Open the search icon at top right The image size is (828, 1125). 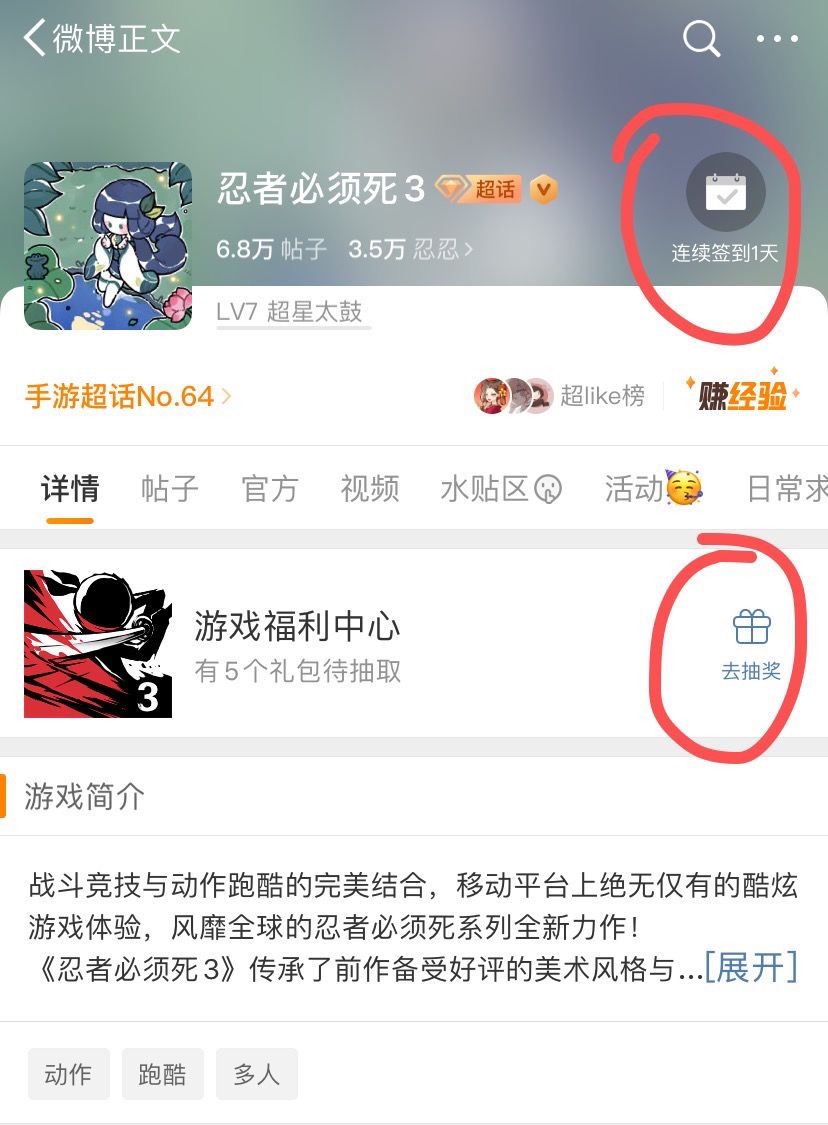coord(700,38)
